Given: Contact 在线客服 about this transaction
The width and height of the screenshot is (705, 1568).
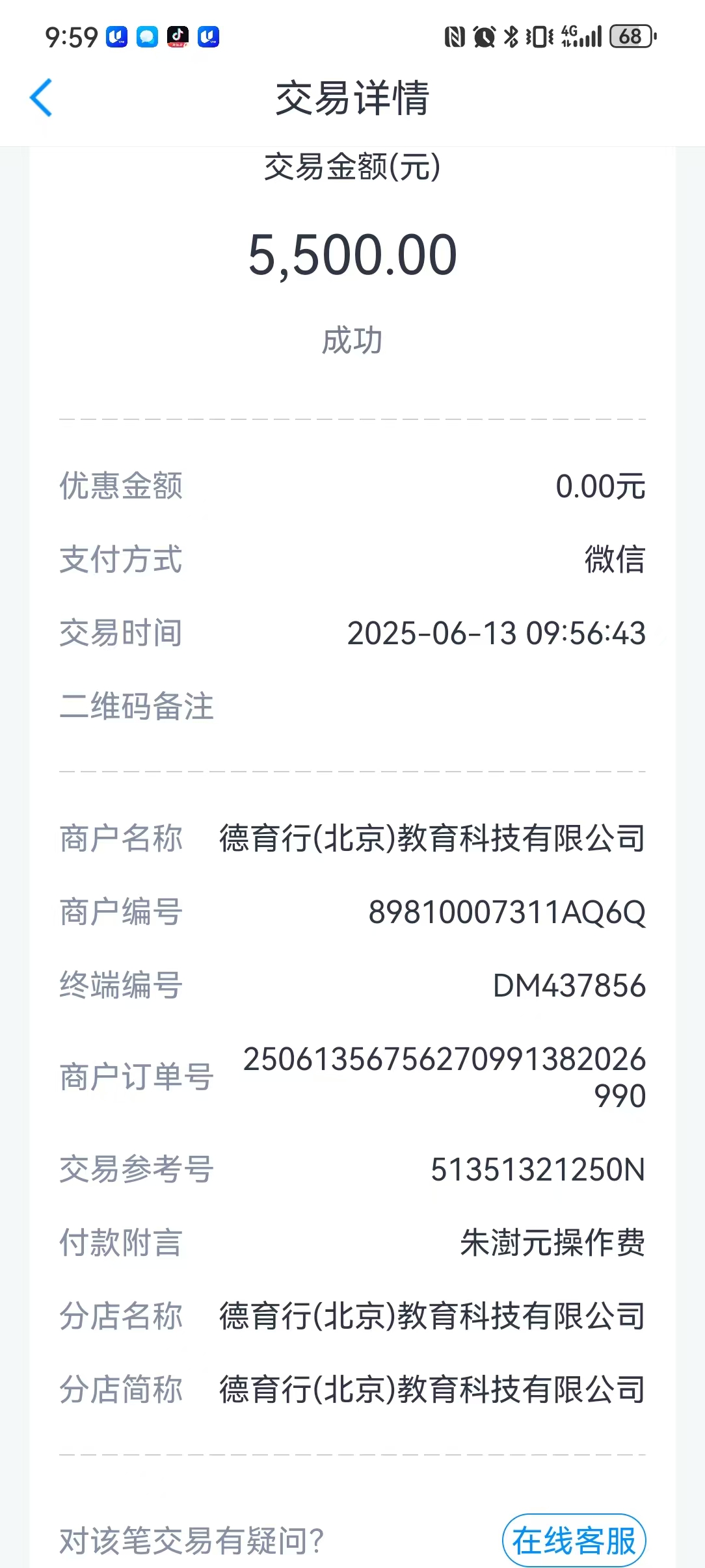Looking at the screenshot, I should [x=574, y=1540].
